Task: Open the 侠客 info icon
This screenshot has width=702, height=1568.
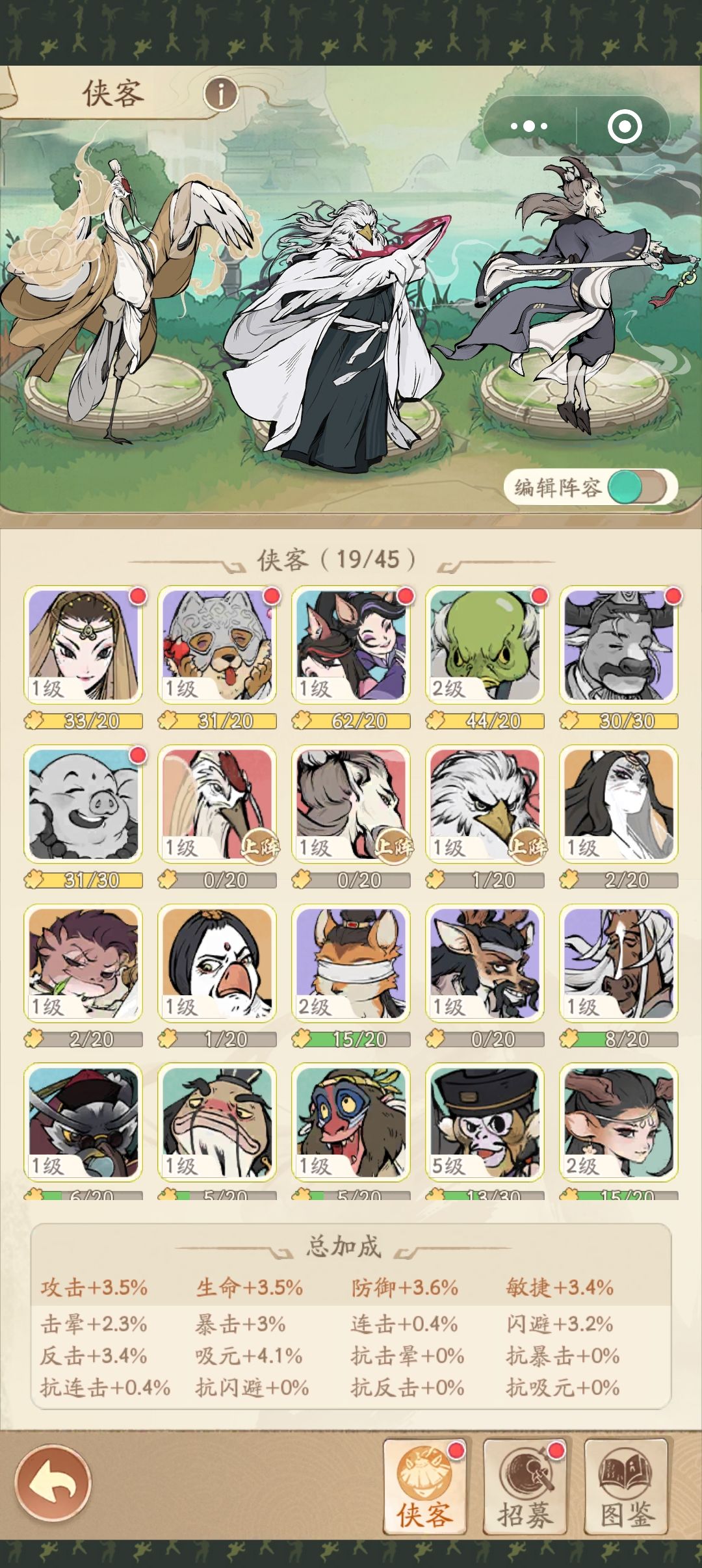Action: coord(222,93)
